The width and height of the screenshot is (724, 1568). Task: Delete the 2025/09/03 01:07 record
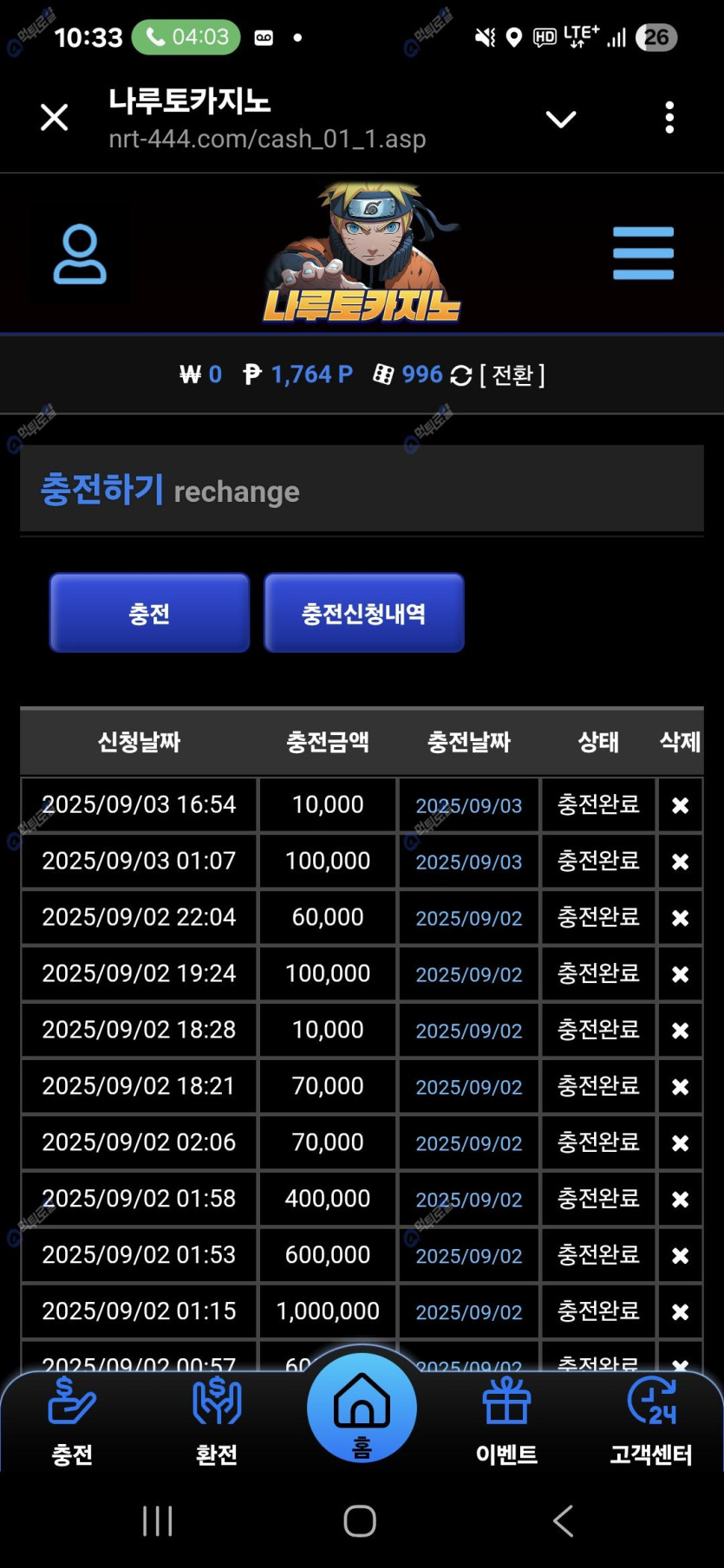[x=680, y=862]
